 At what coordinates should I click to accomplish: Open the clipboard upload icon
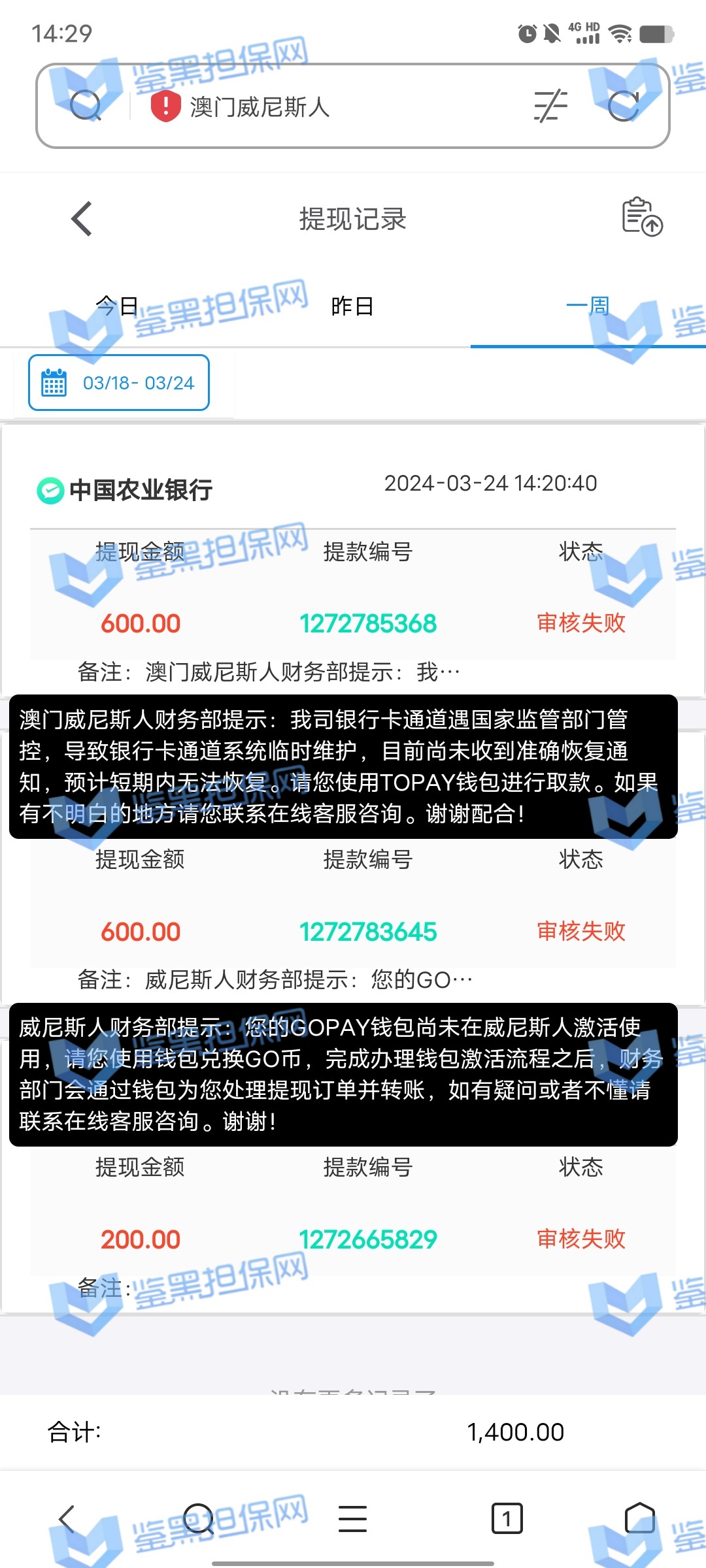point(641,216)
